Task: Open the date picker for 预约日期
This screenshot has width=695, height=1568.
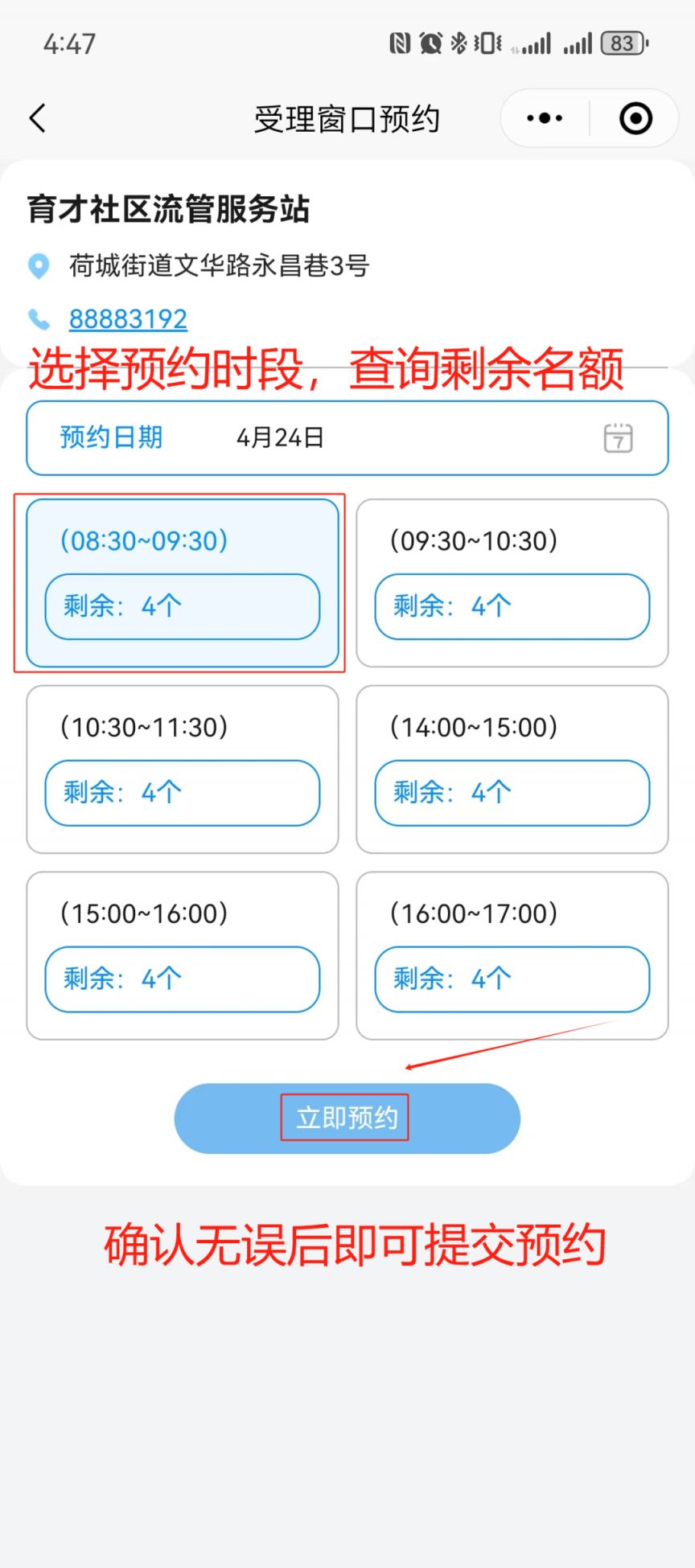Action: [x=347, y=437]
